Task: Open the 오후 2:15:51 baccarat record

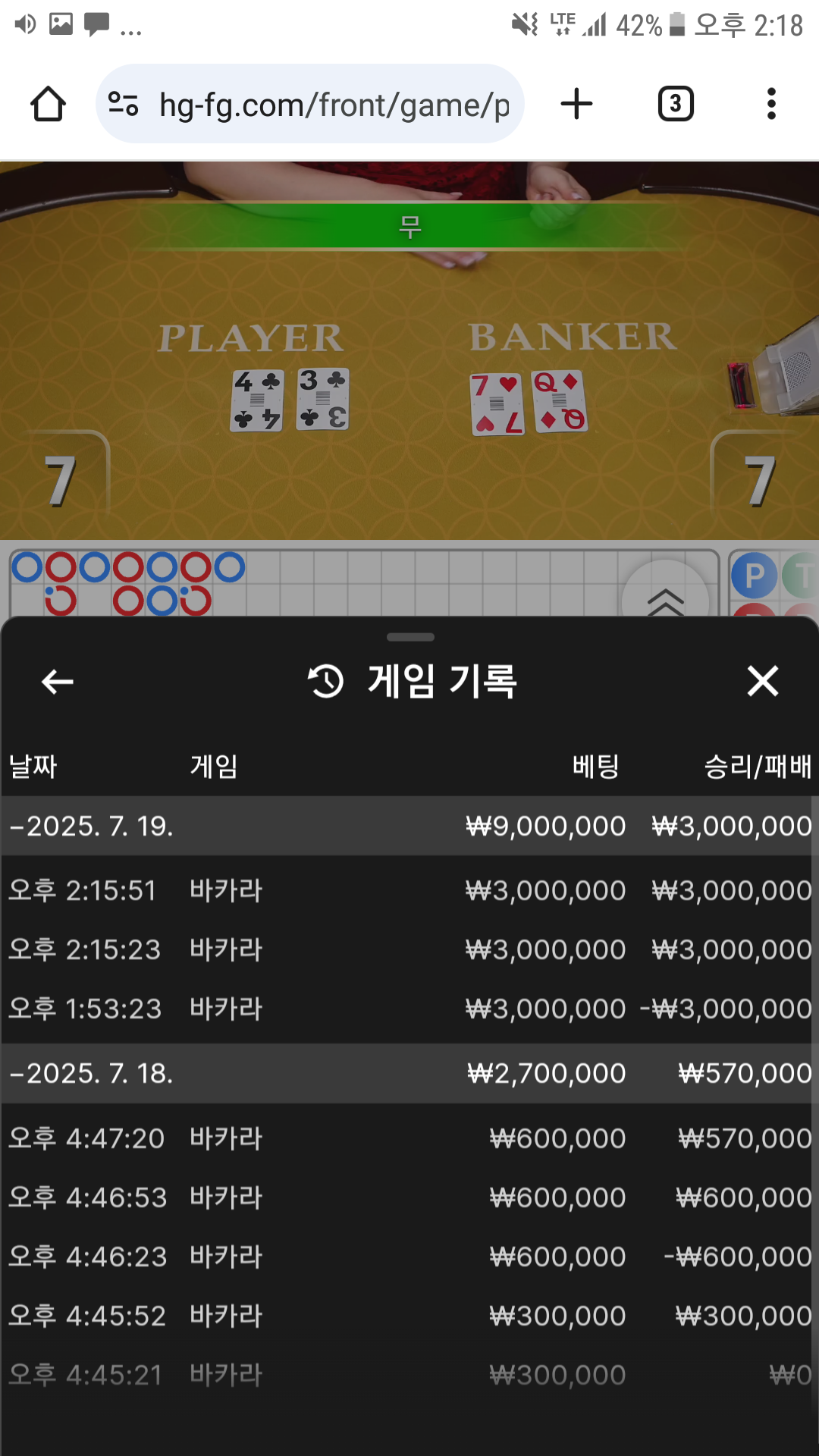Action: (409, 890)
